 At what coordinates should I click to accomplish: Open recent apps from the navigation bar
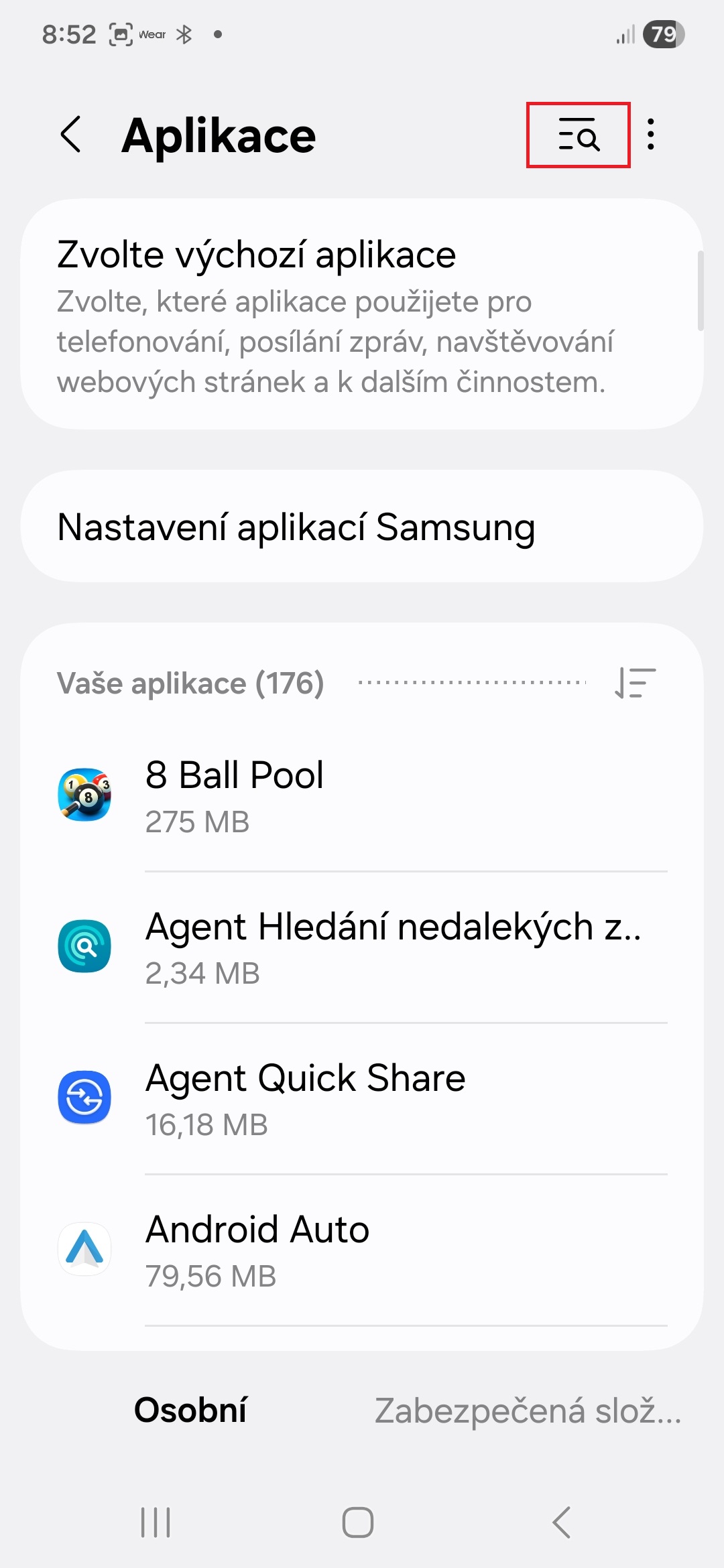pyautogui.click(x=156, y=1522)
